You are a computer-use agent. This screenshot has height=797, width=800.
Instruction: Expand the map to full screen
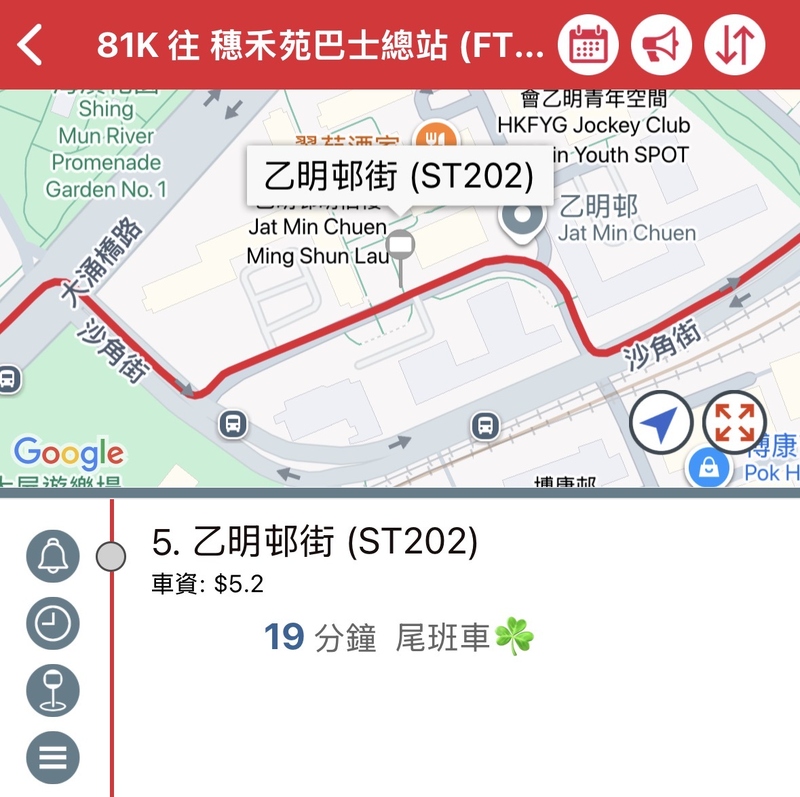[x=734, y=423]
